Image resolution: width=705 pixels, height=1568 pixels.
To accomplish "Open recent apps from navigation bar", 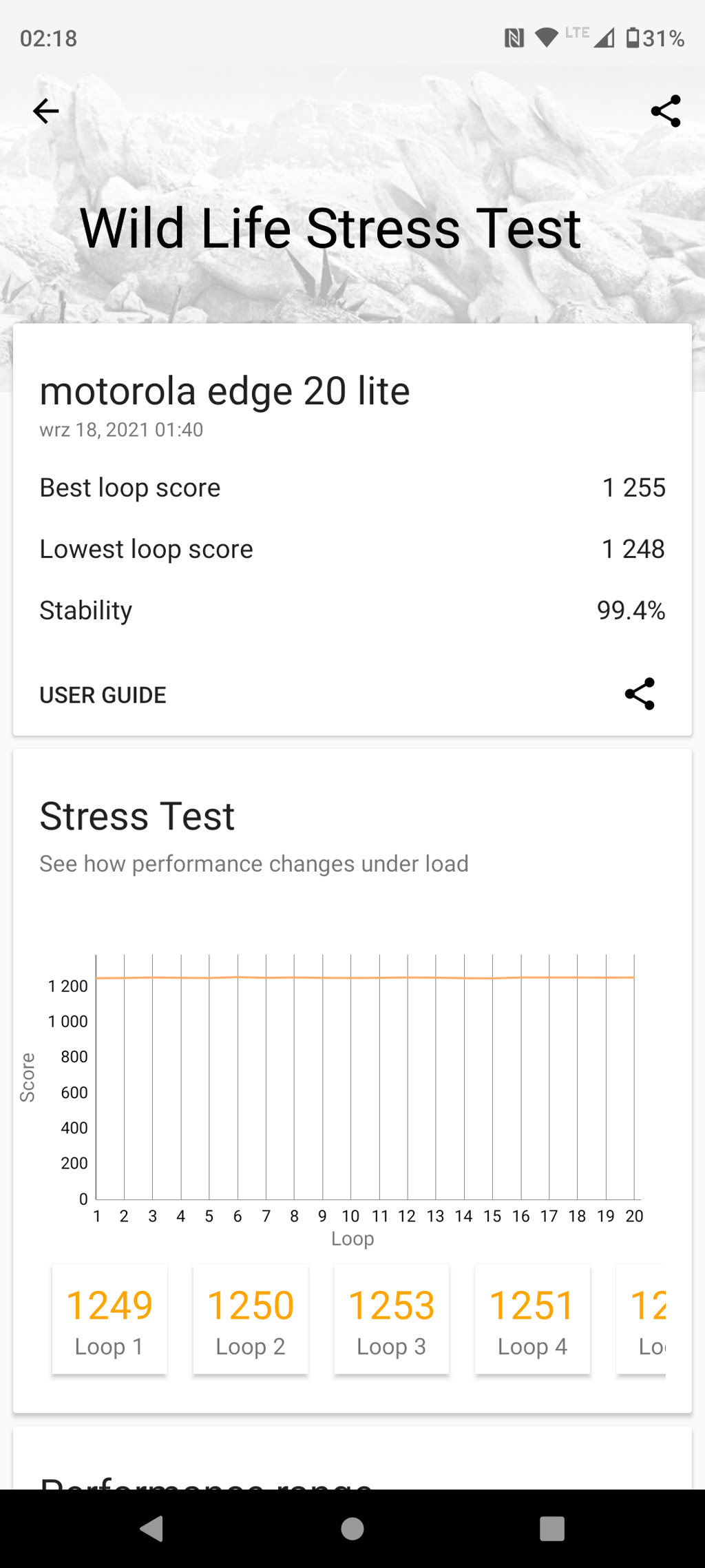I will coord(551,1529).
